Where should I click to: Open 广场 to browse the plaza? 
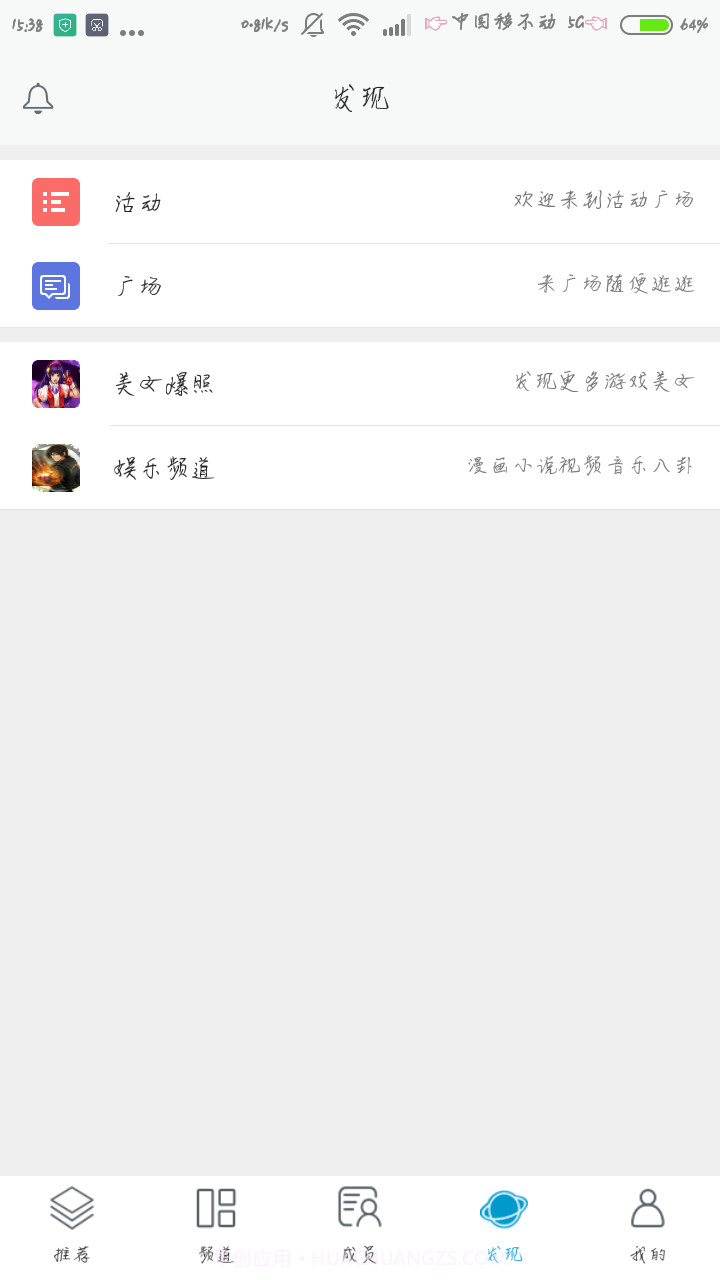click(x=360, y=286)
